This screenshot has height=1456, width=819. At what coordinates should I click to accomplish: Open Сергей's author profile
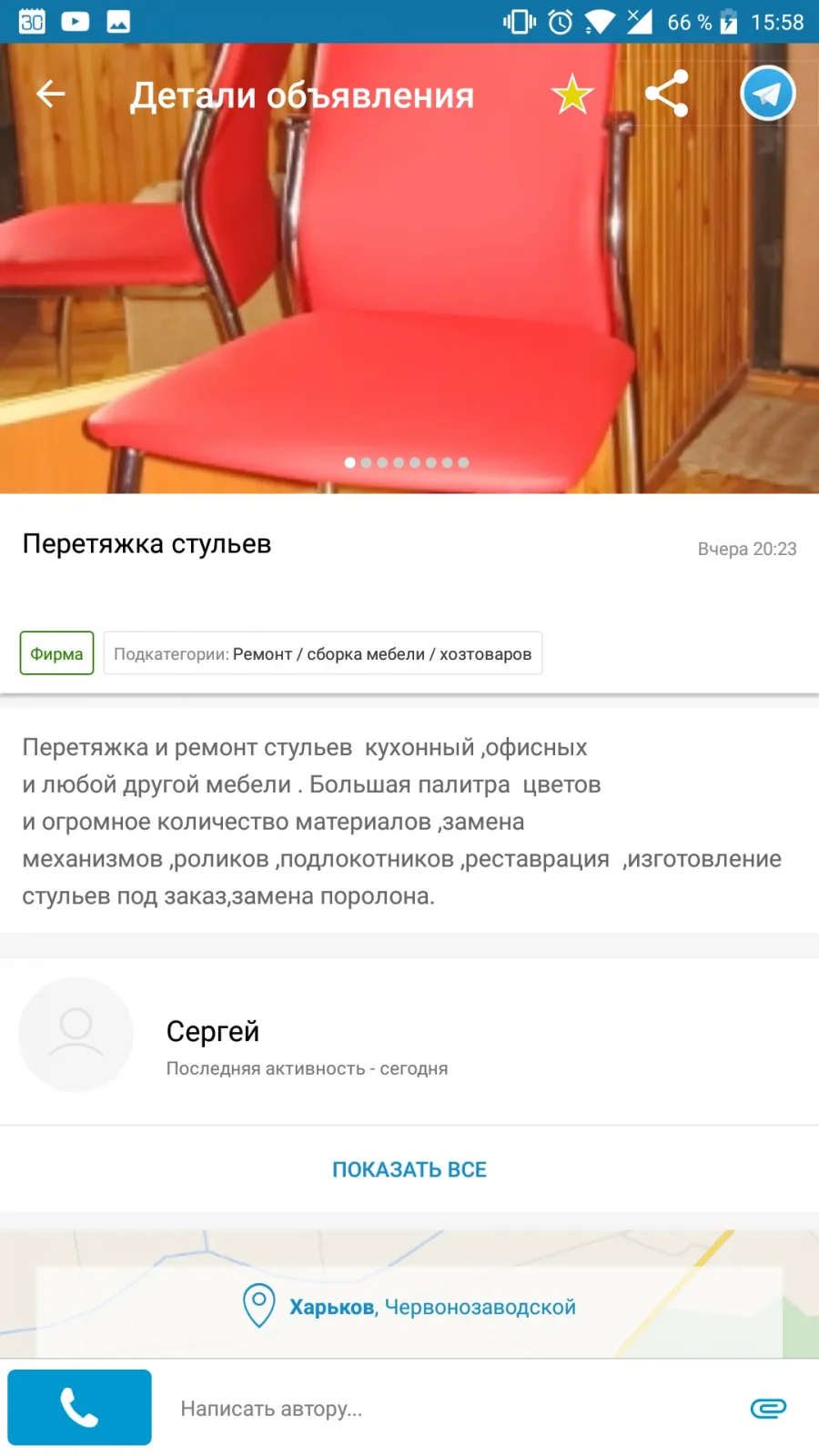pos(409,1040)
